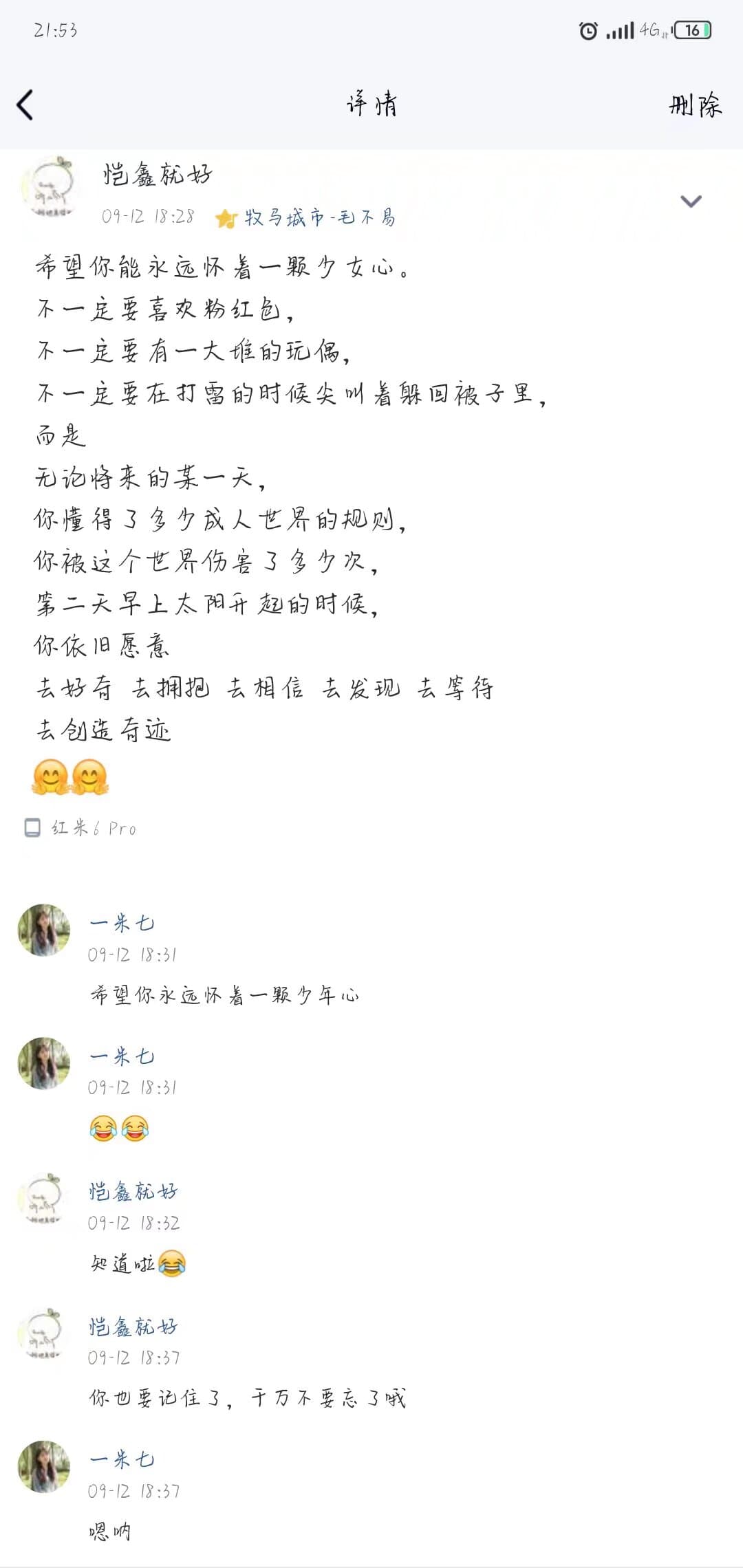Expand the chevron menu beside the post header
This screenshot has width=743, height=1568.
[691, 201]
